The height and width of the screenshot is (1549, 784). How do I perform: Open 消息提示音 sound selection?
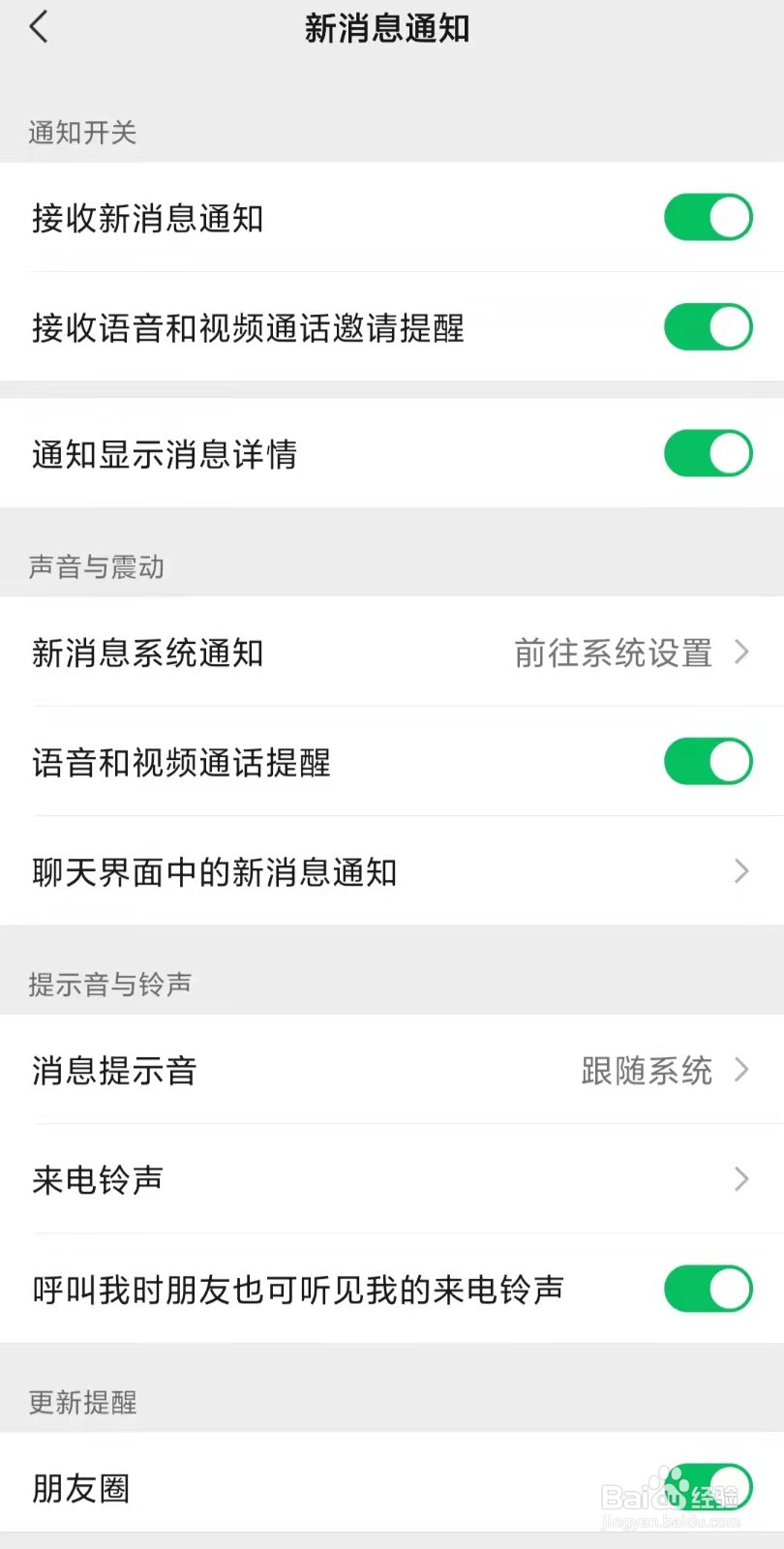[741, 1071]
